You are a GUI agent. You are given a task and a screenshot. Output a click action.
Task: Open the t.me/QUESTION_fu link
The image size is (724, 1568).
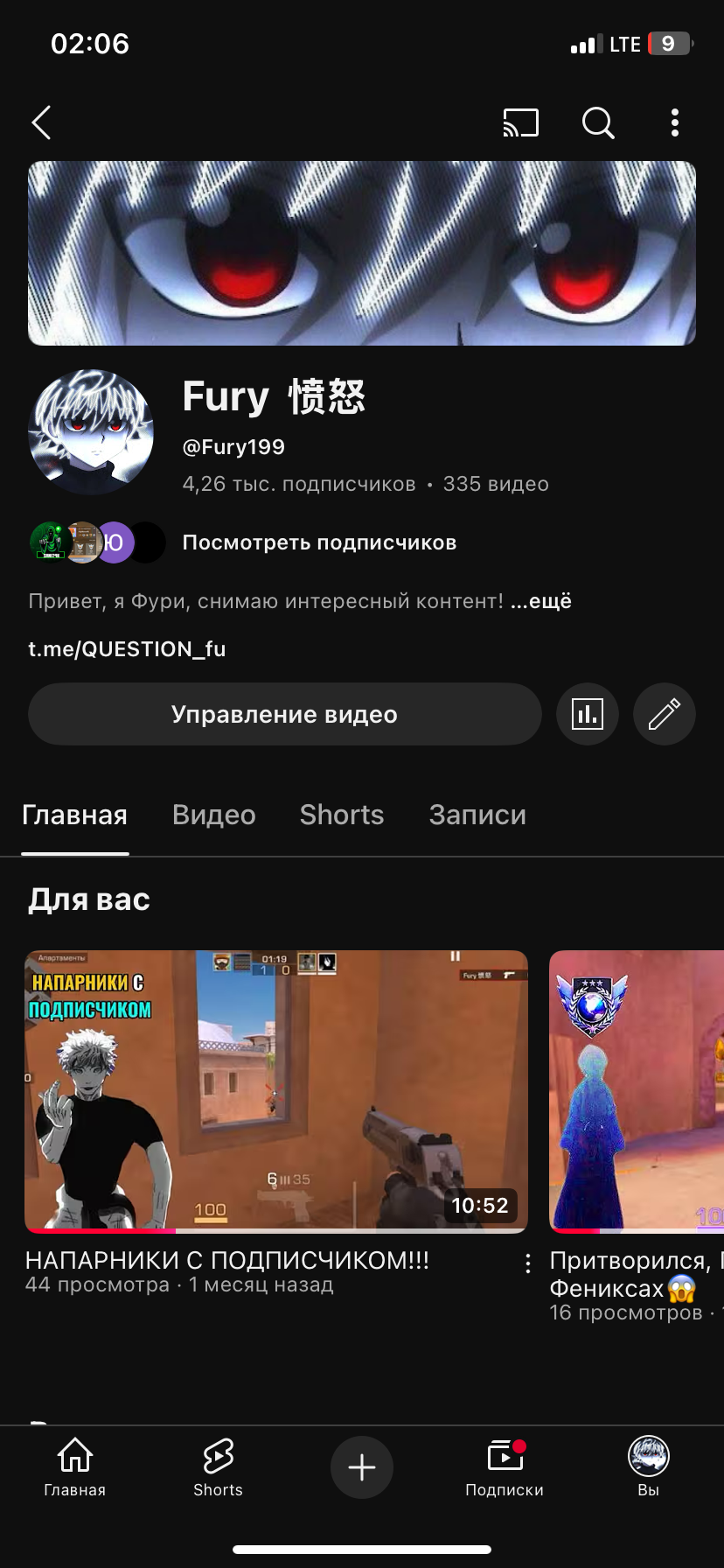[127, 648]
